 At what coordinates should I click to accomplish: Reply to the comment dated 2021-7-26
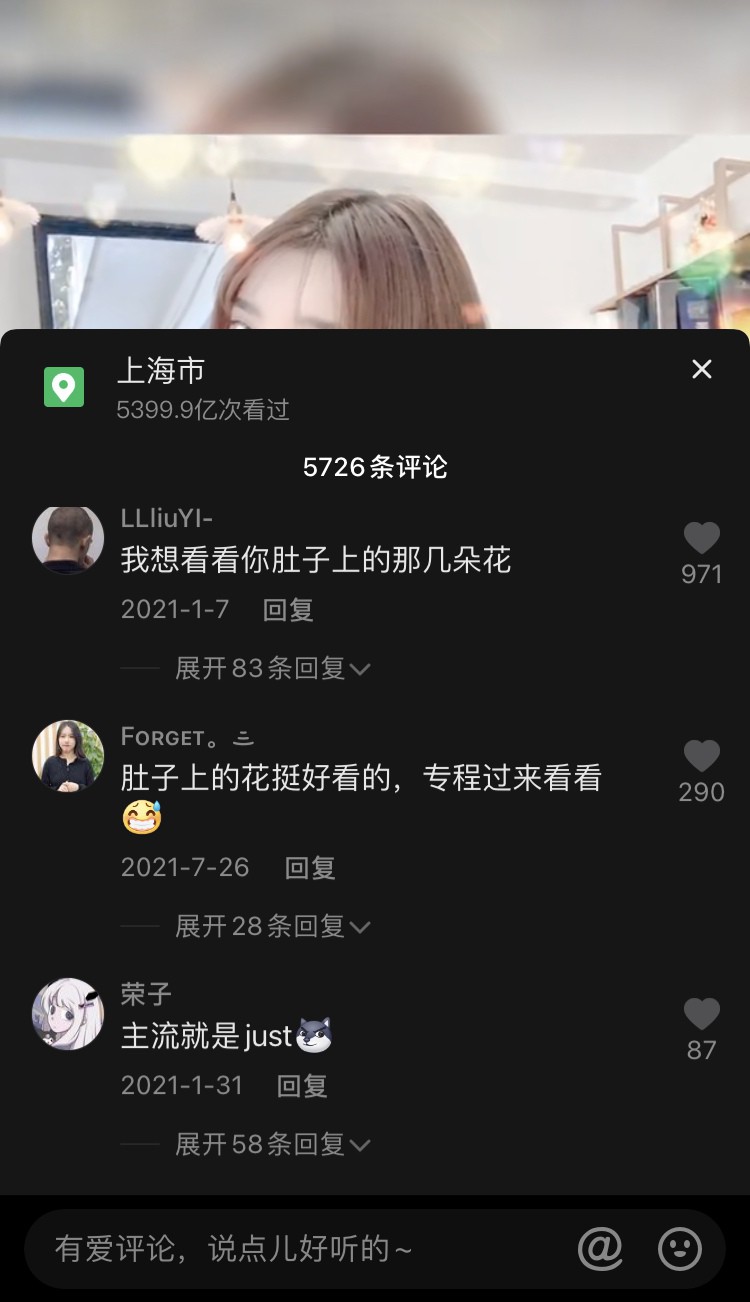coord(310,867)
